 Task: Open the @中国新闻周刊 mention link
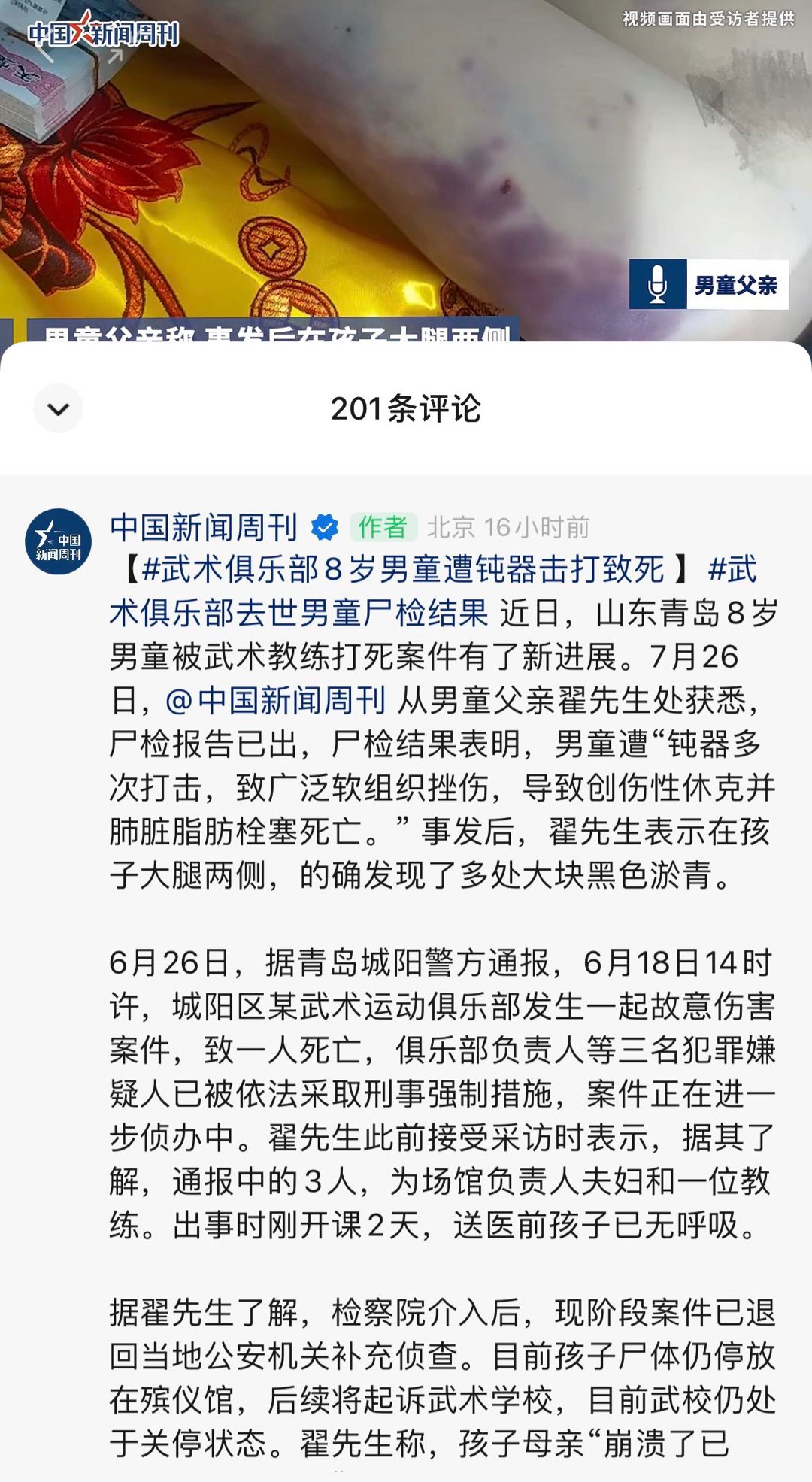pyautogui.click(x=275, y=701)
